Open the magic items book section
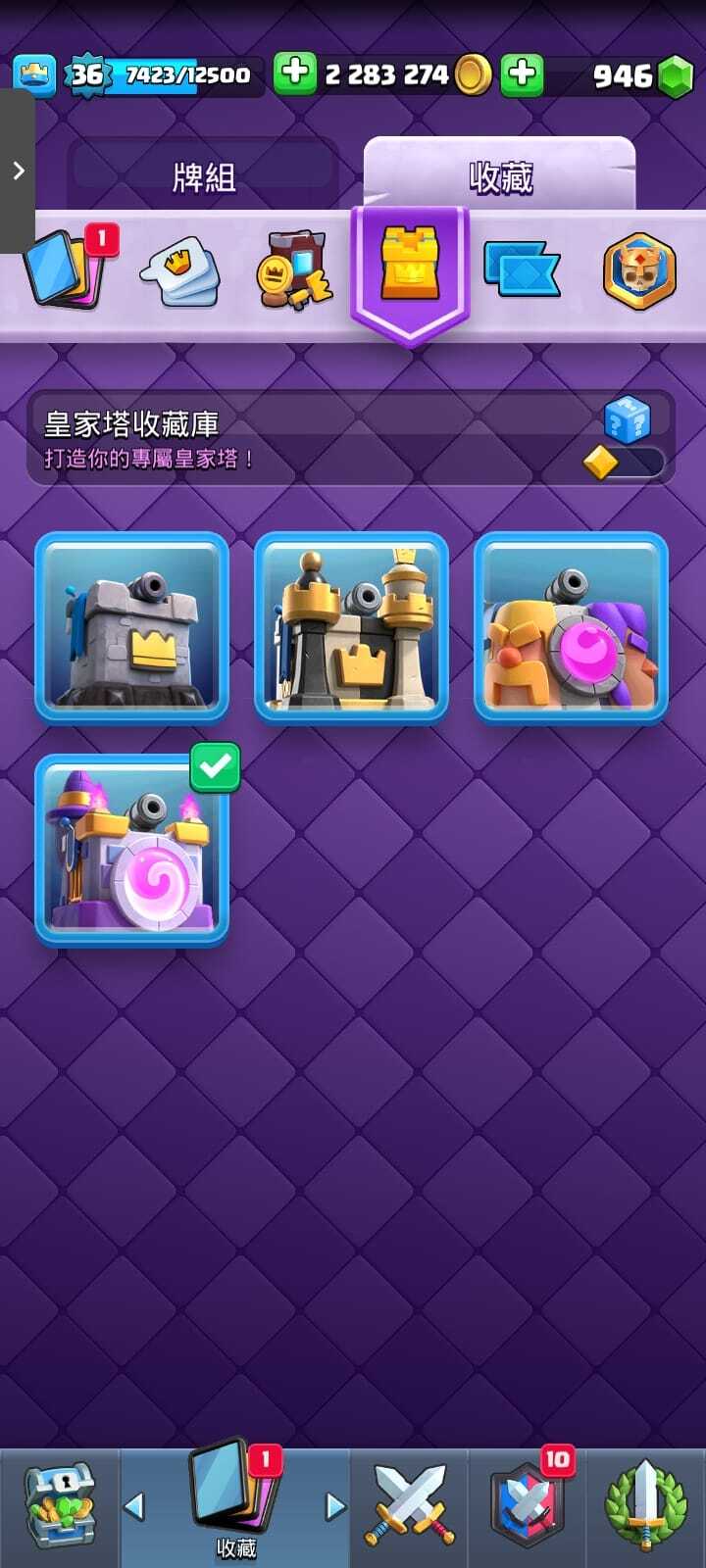Viewport: 706px width, 1568px height. click(x=292, y=270)
